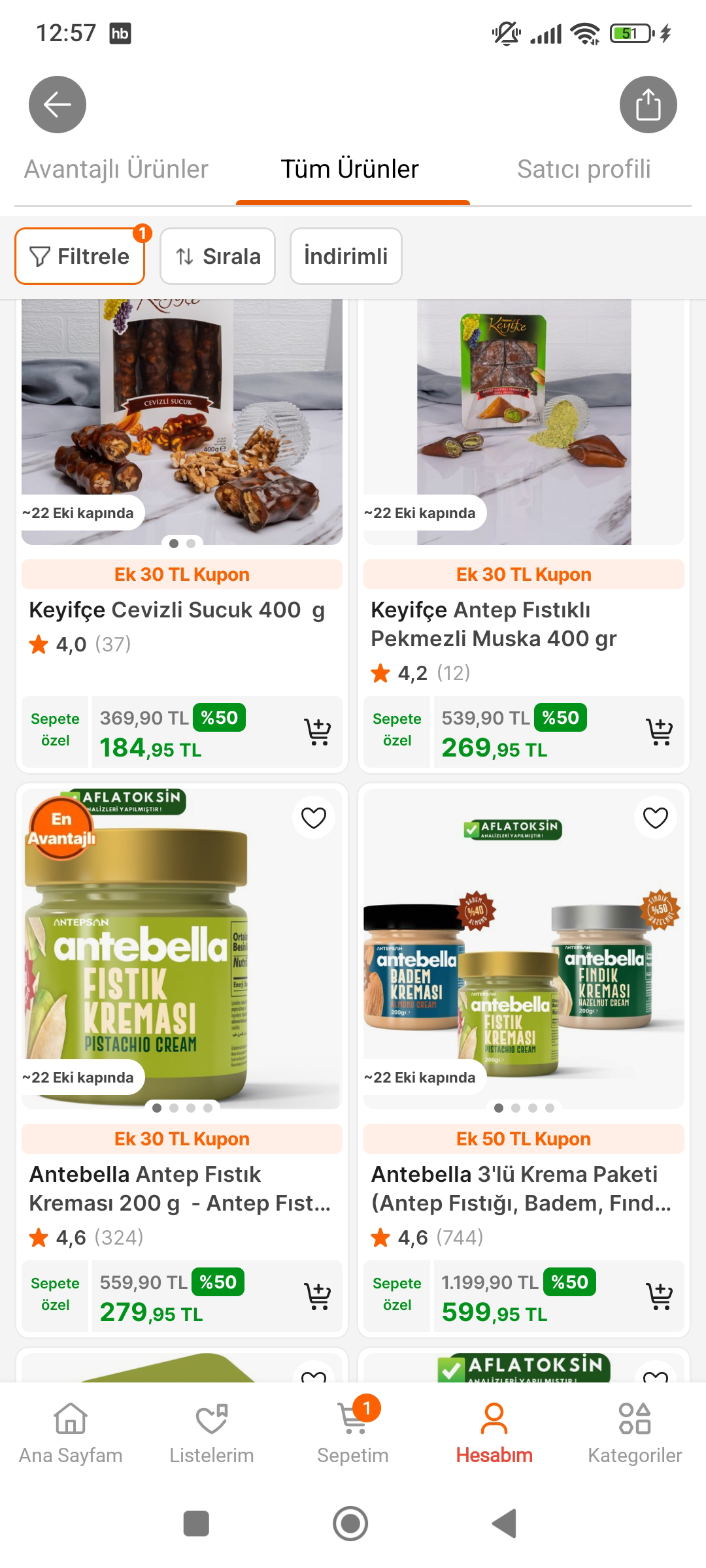Add Antebella 3'lü Krema Paketi to cart
The height and width of the screenshot is (1568, 706).
click(659, 1296)
